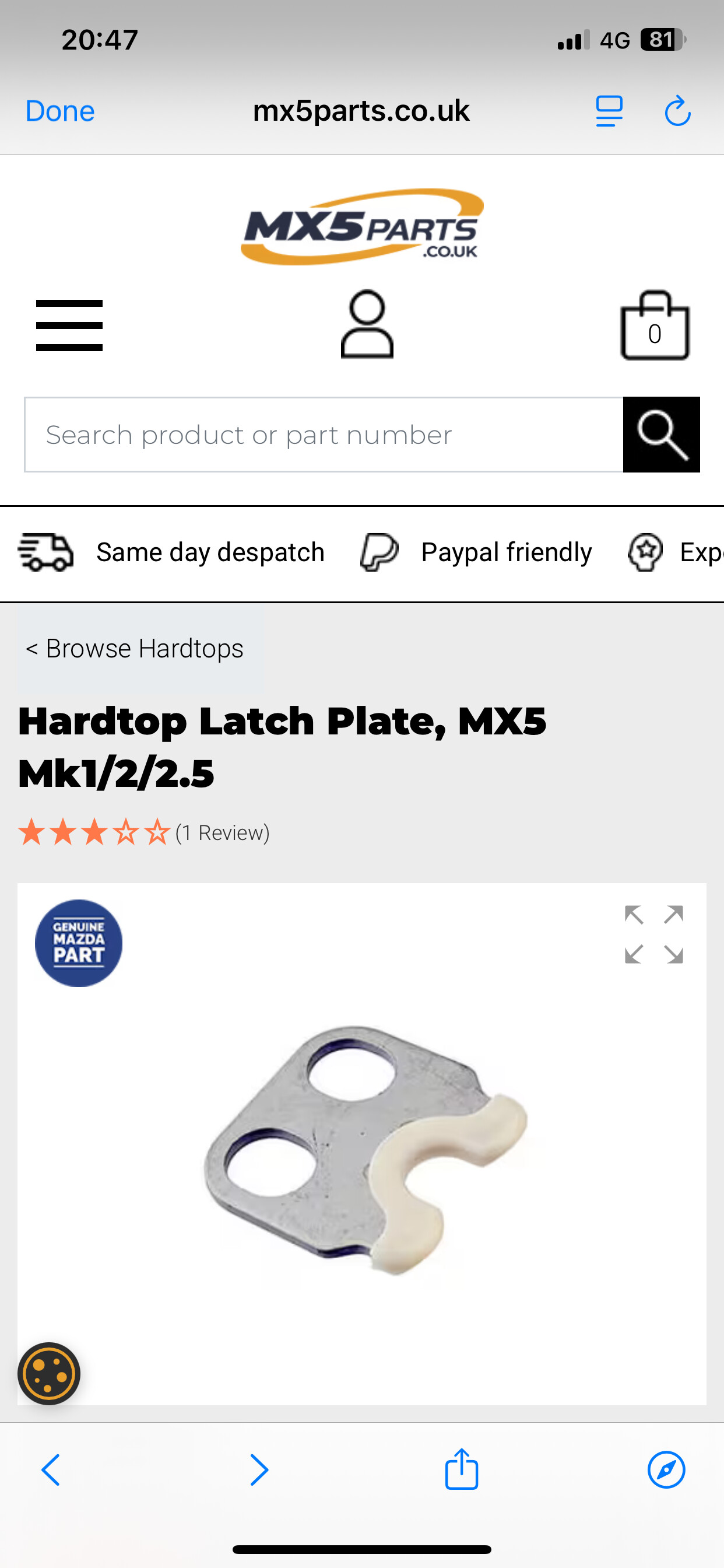Reload the mx5parts.co.uk page
Screen dimensions: 724x1568
click(x=677, y=111)
